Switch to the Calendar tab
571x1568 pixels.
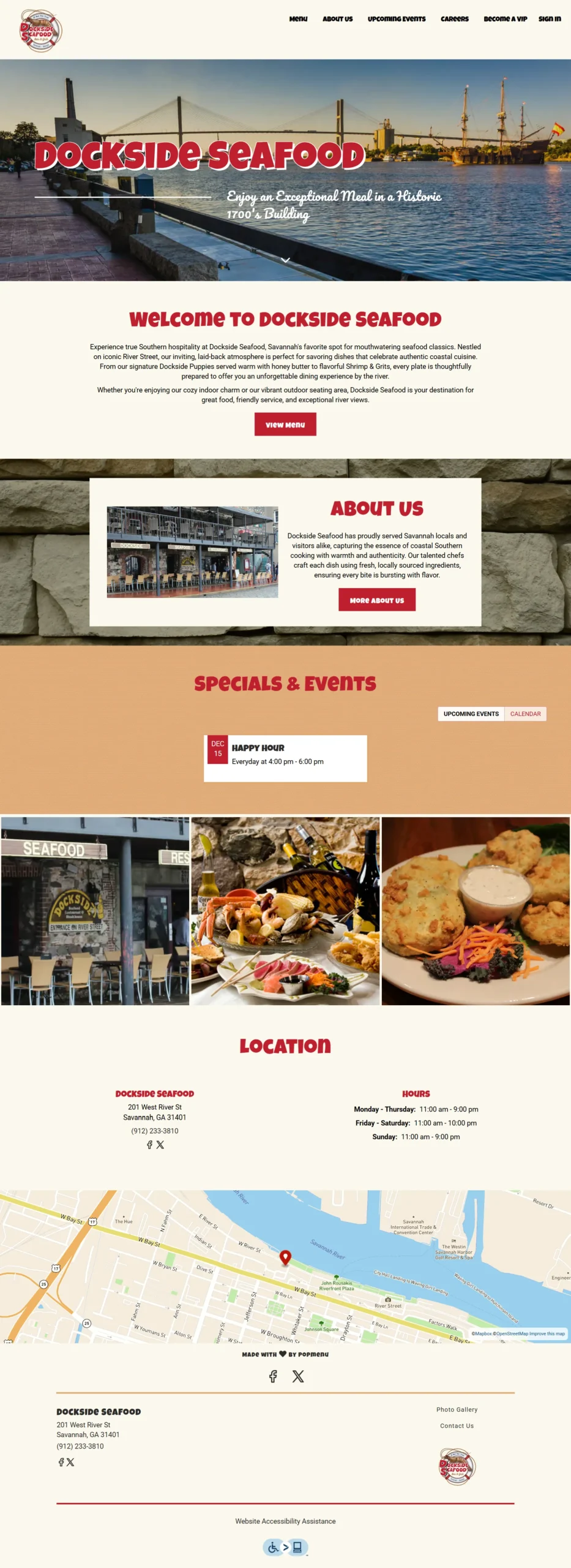coord(525,714)
